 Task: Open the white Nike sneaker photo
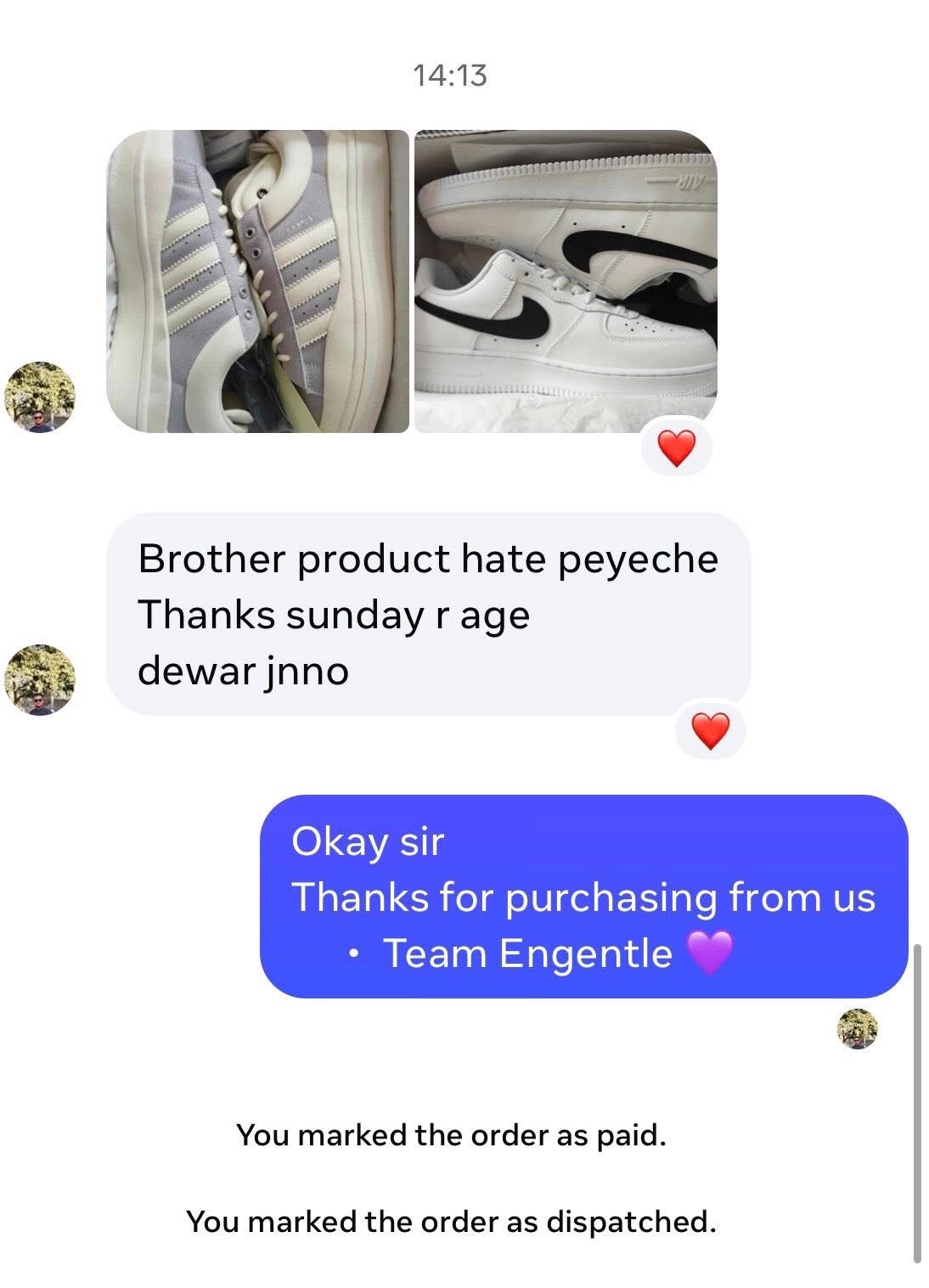click(x=566, y=281)
